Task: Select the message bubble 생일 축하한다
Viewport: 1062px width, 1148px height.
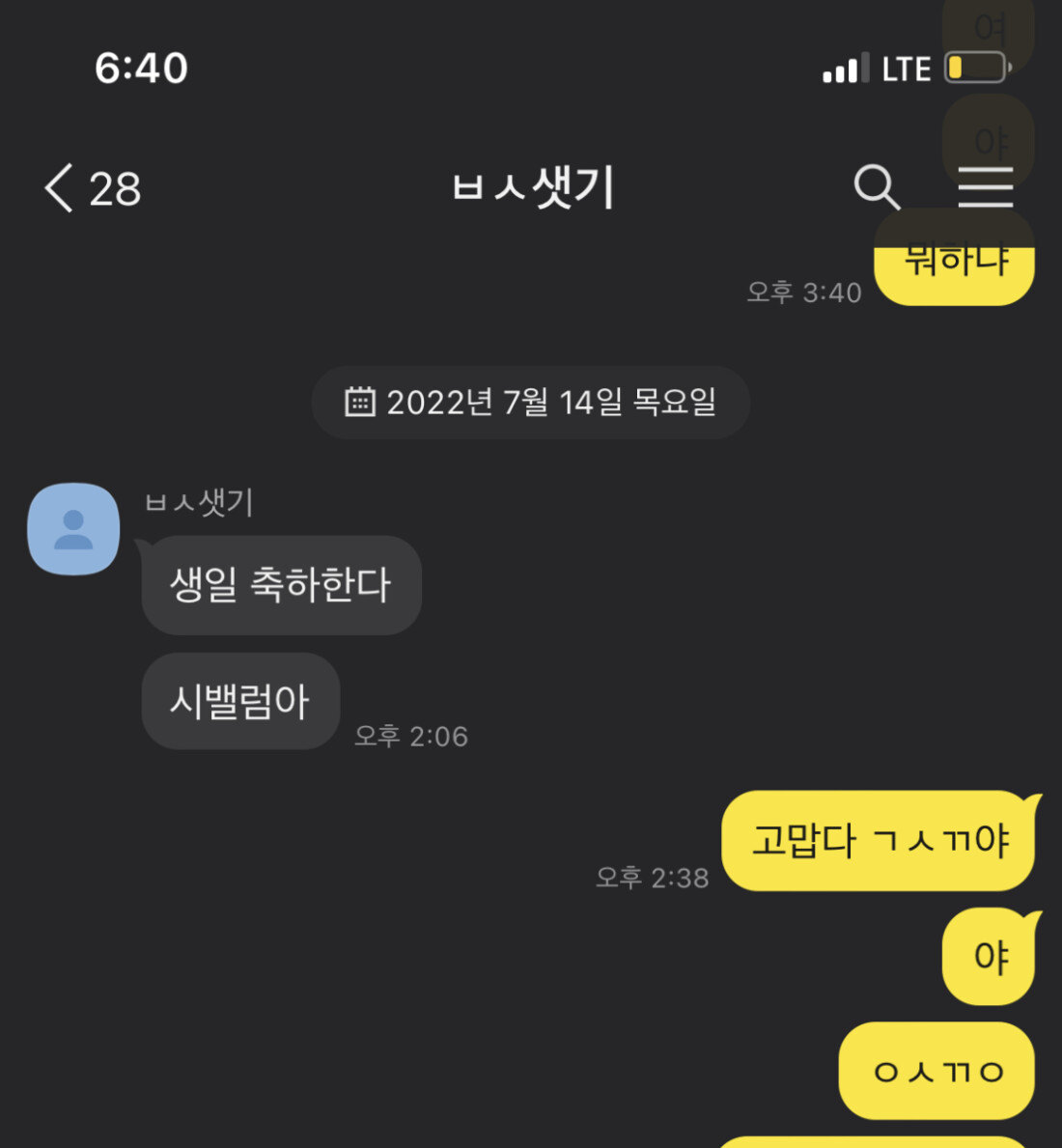Action: click(281, 585)
